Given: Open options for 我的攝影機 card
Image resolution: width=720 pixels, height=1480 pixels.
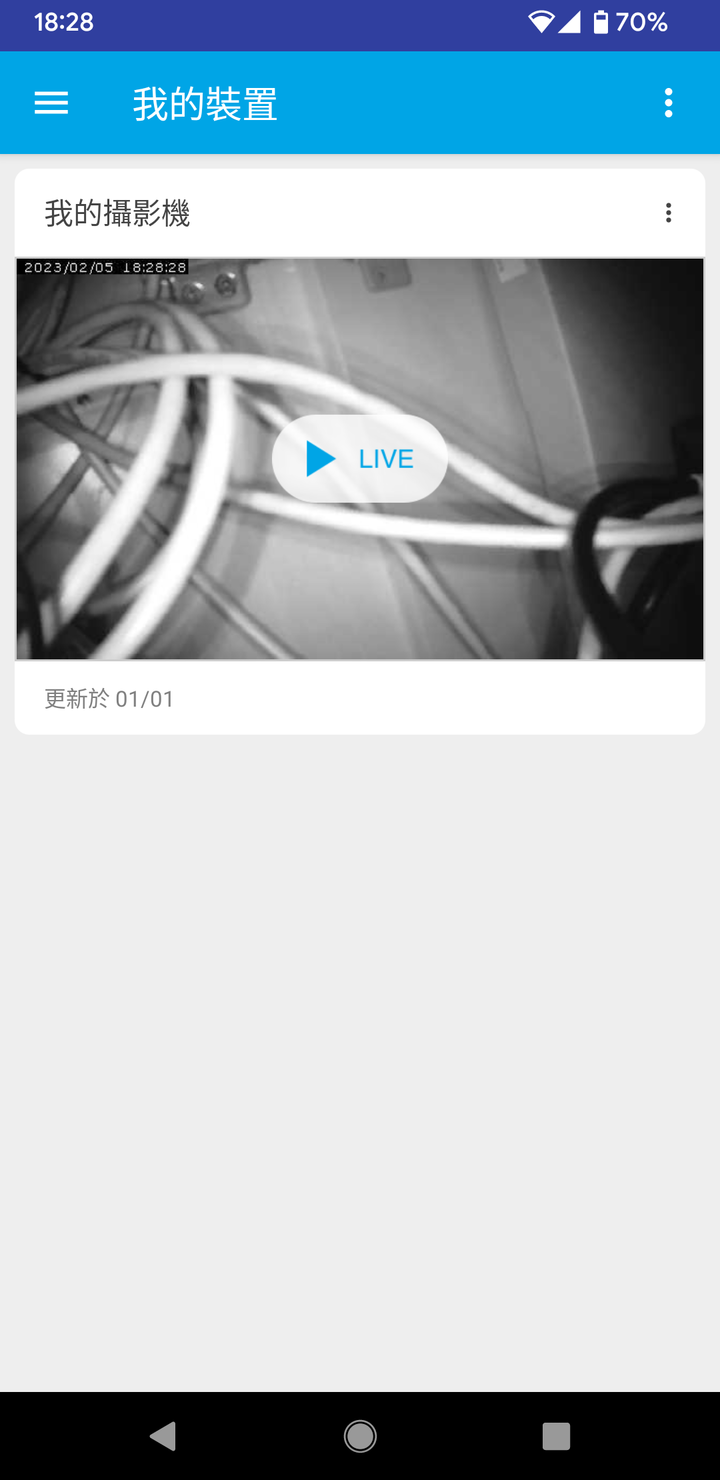Looking at the screenshot, I should 668,213.
